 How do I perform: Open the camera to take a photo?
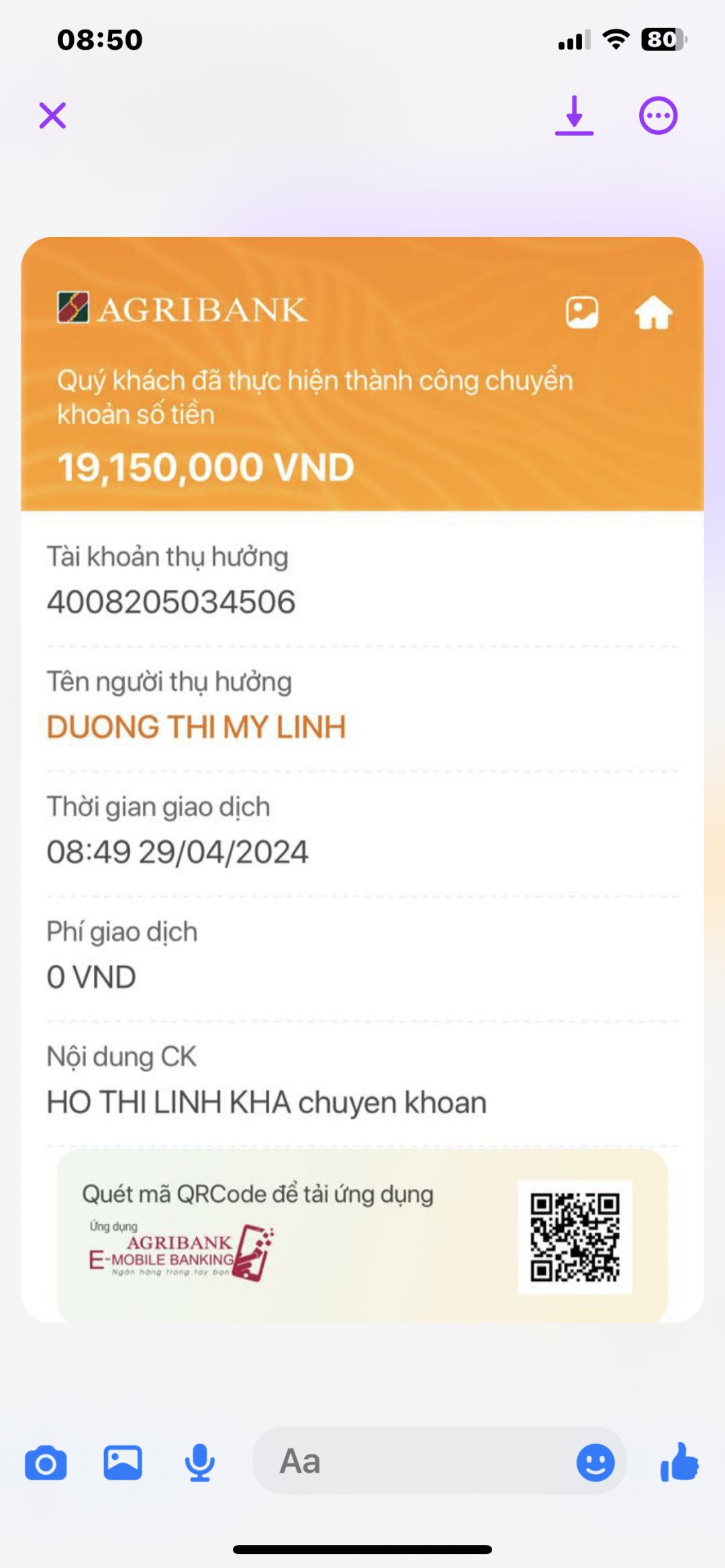pos(46,1463)
